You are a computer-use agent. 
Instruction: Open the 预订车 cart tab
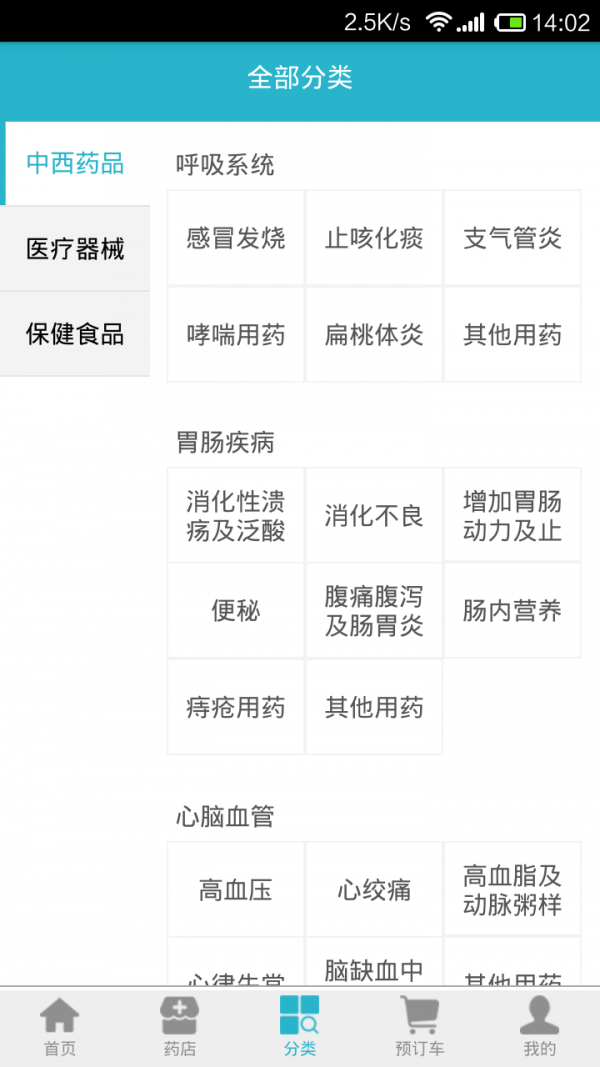[420, 1027]
